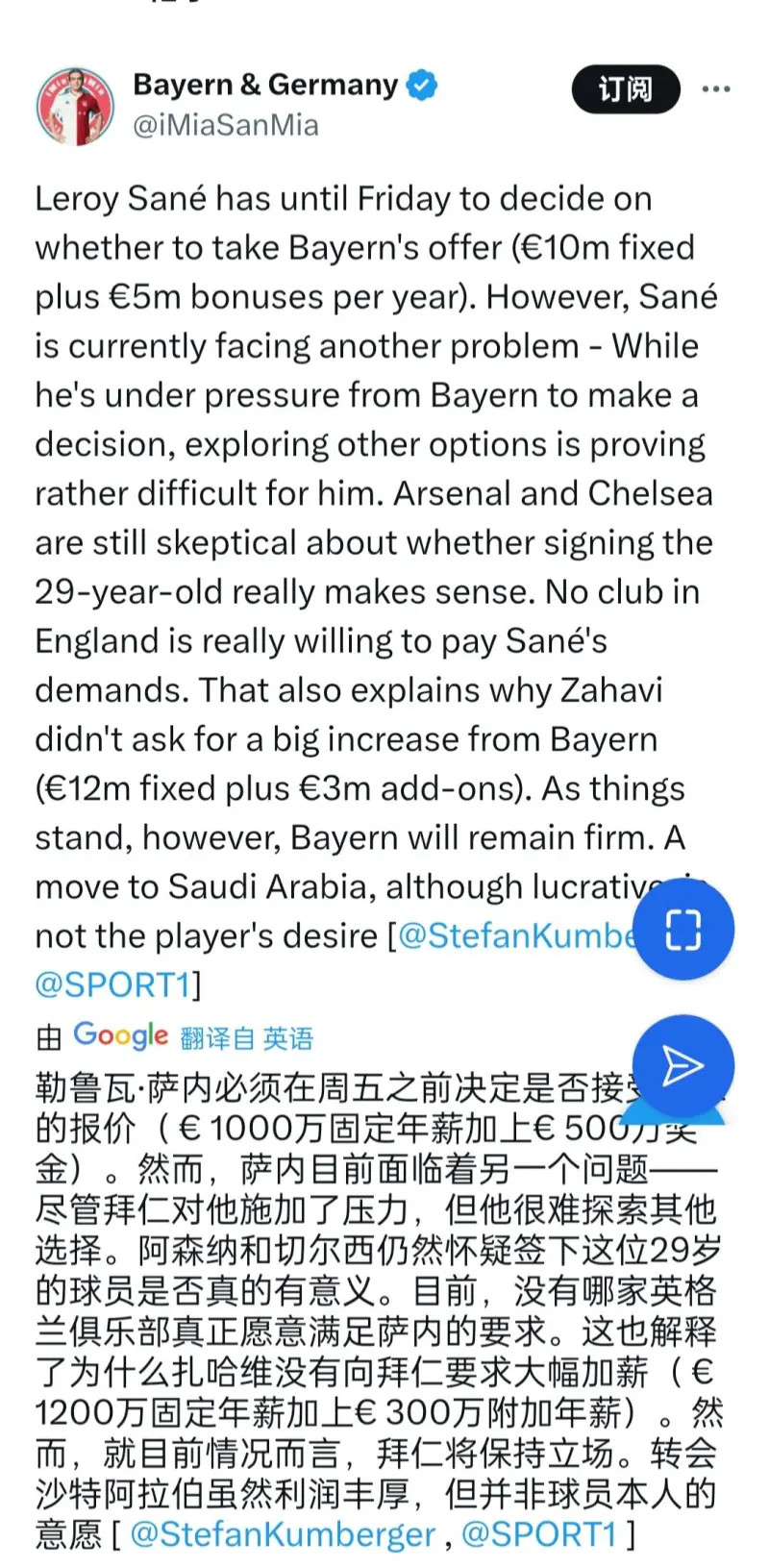Screen dimensions: 769x1568
Task: Open the Bayern & Germany profile avatar
Action: 75,106
